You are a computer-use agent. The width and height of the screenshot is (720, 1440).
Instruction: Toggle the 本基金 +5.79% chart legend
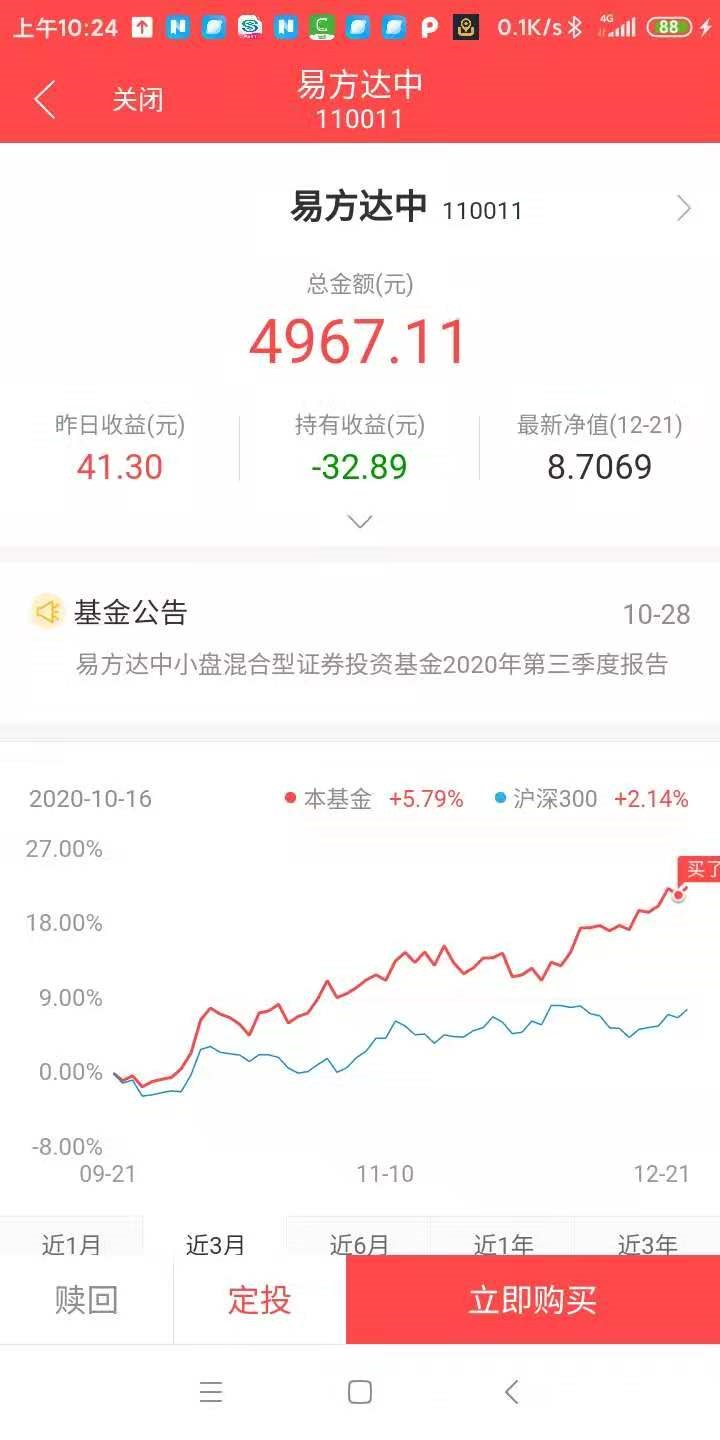click(x=373, y=799)
